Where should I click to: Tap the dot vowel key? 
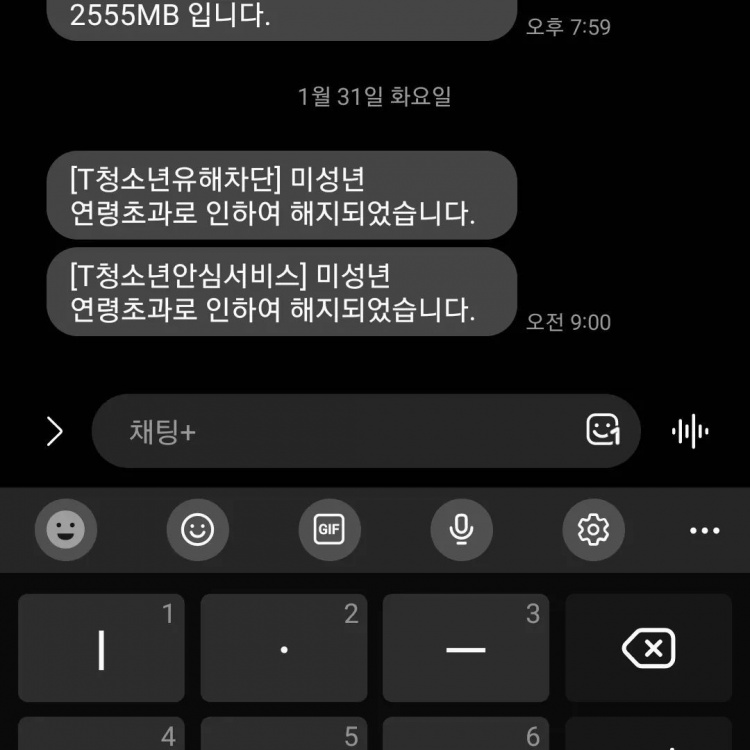284,648
